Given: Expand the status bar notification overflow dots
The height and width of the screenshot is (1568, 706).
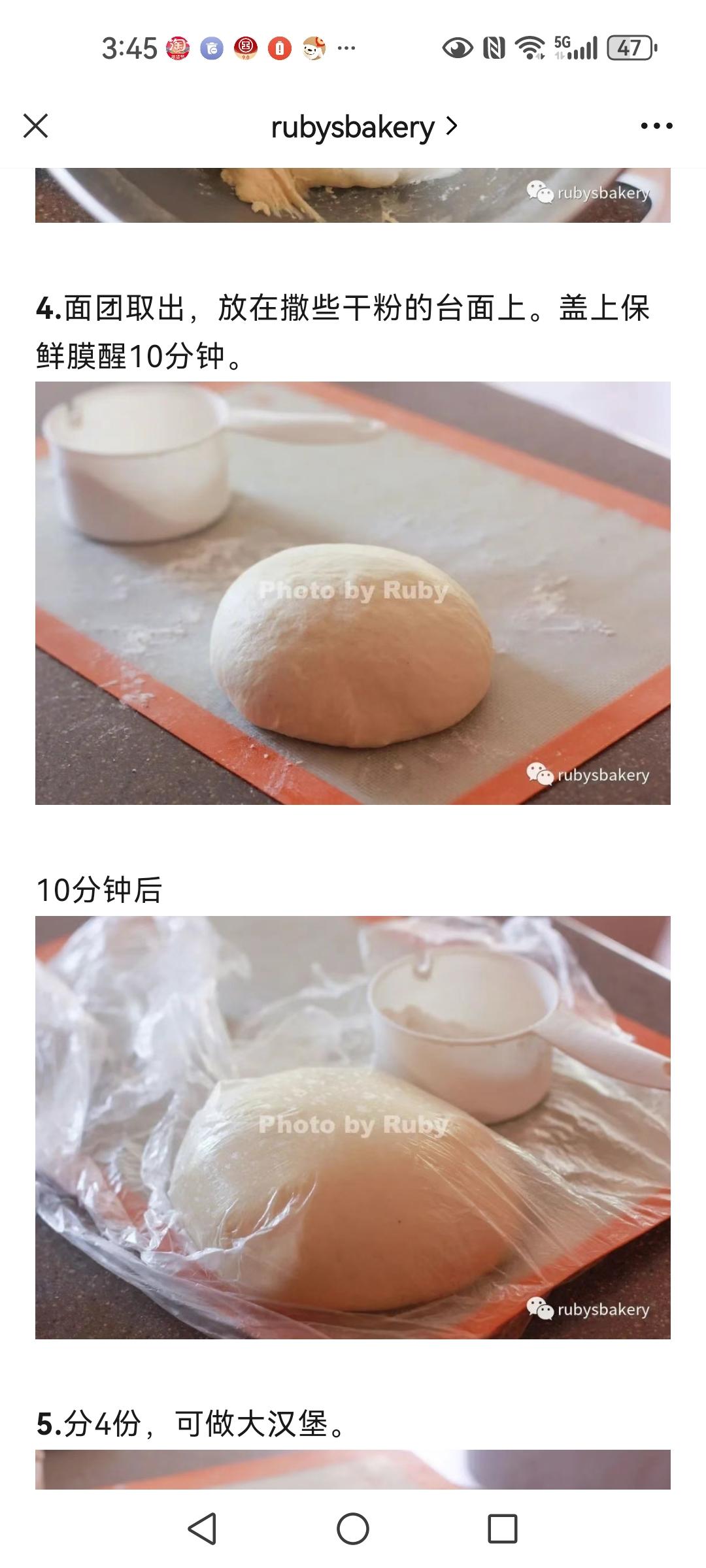Looking at the screenshot, I should [347, 47].
